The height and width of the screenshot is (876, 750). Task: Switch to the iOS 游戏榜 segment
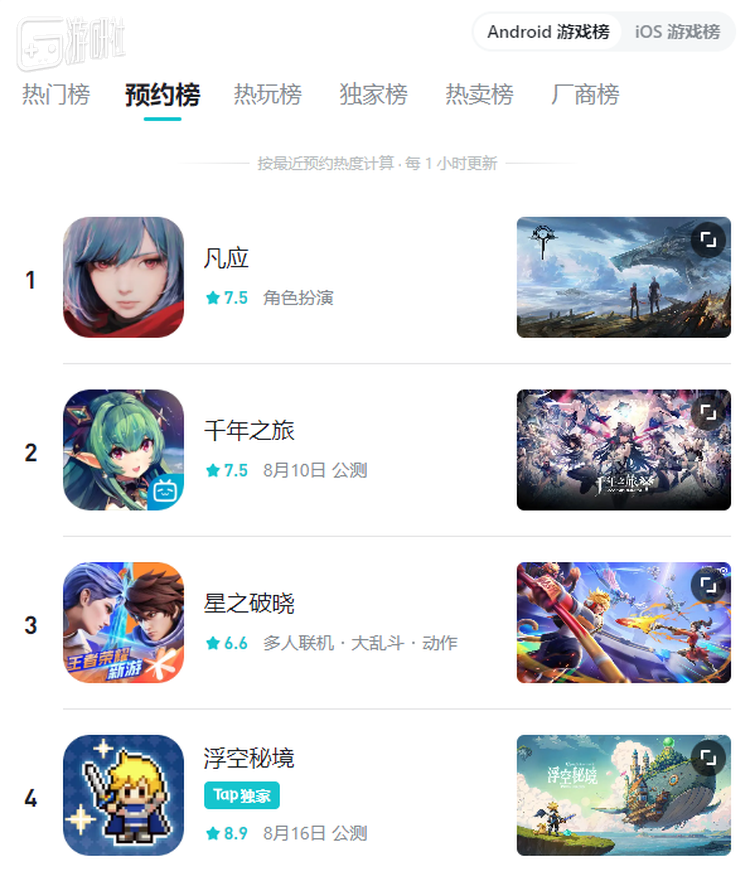pyautogui.click(x=677, y=31)
